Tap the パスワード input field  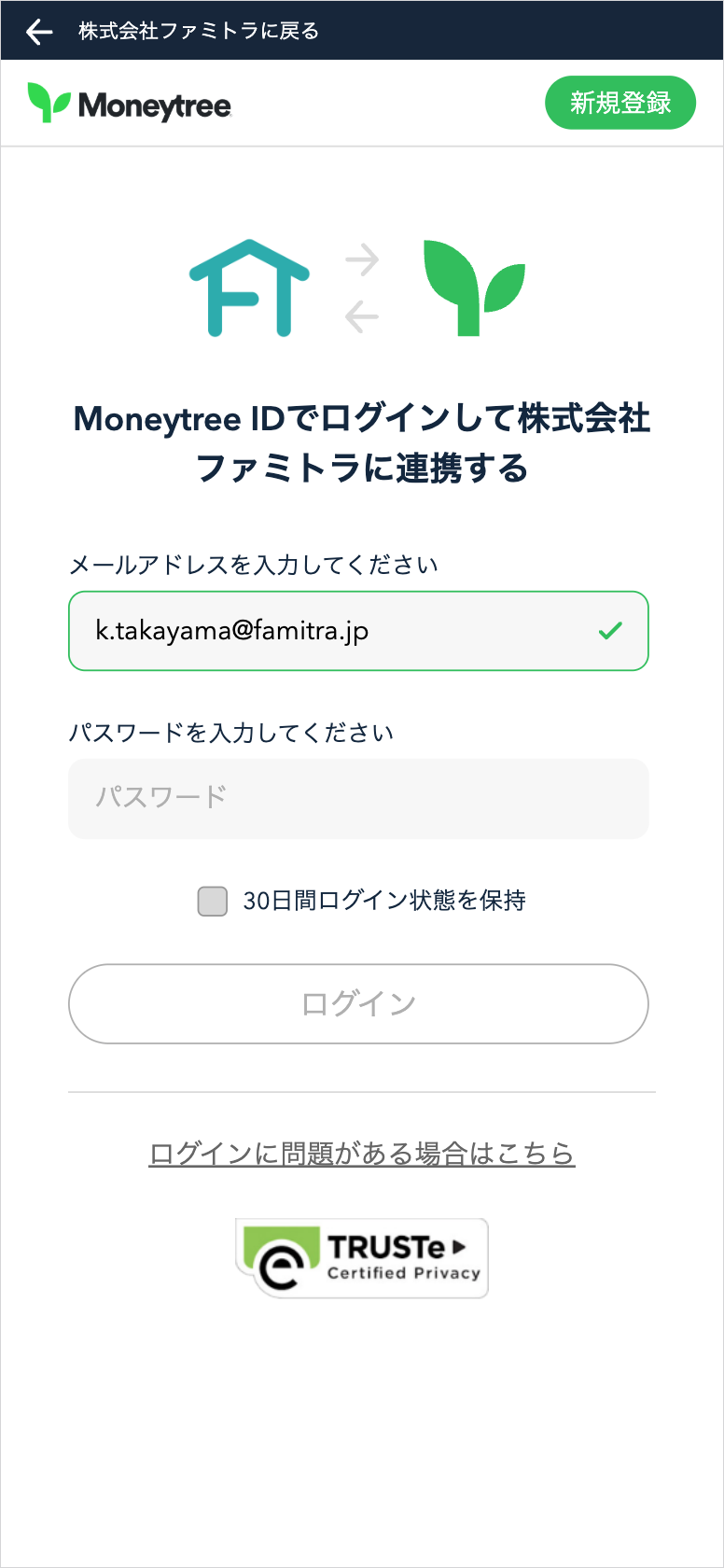pyautogui.click(x=358, y=799)
